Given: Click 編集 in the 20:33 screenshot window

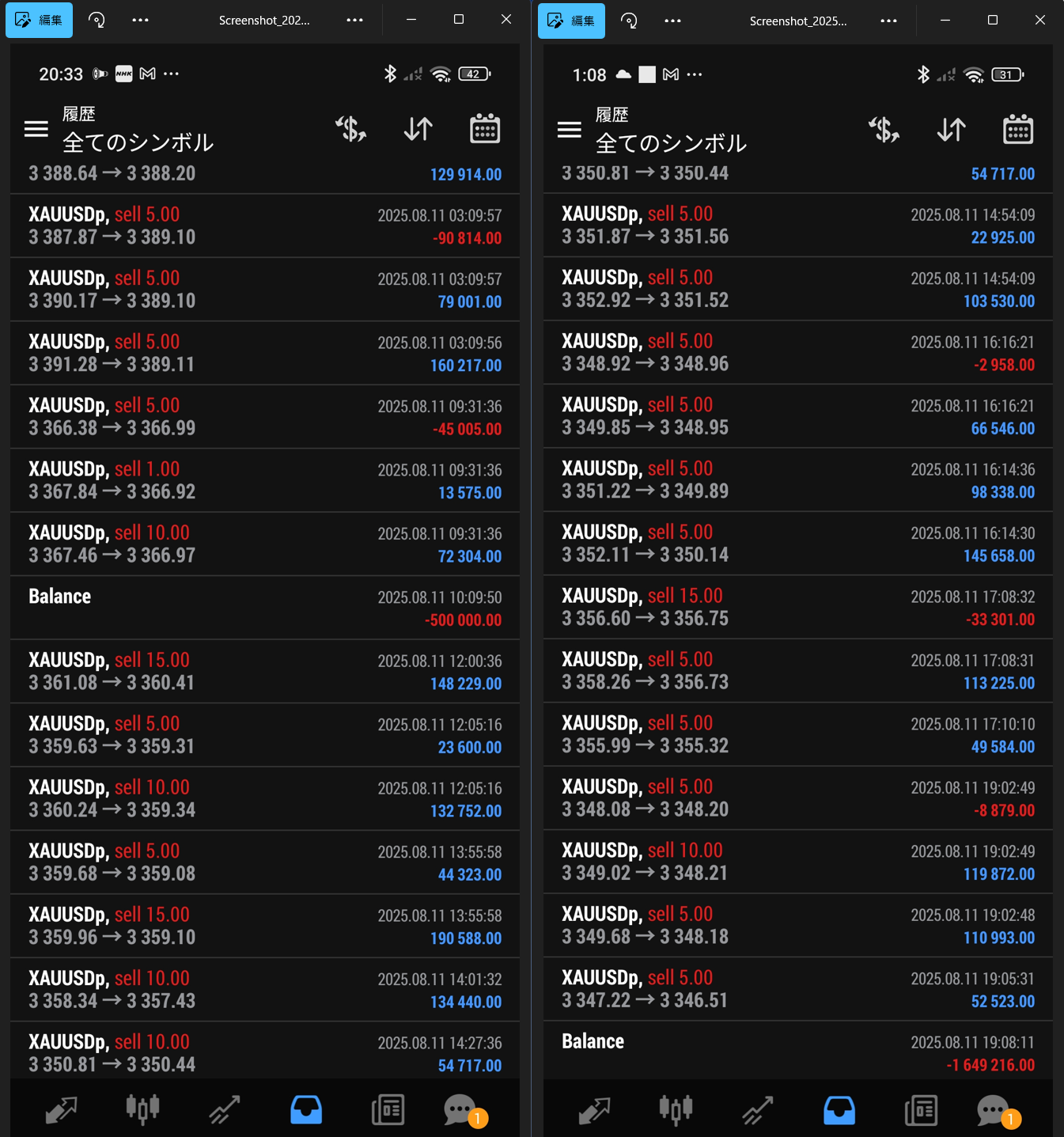Looking at the screenshot, I should 39,20.
